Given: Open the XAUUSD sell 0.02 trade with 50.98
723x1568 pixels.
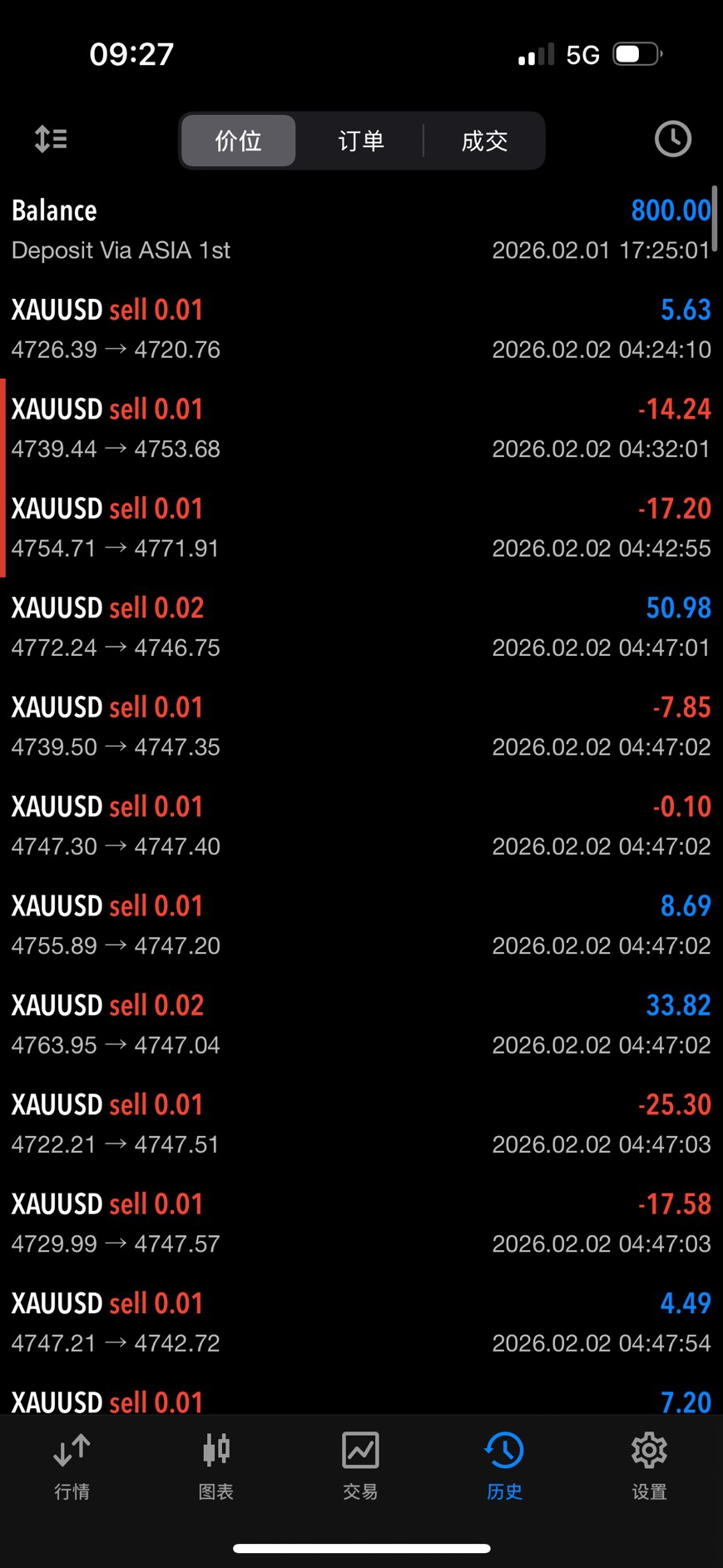Looking at the screenshot, I should (x=361, y=627).
